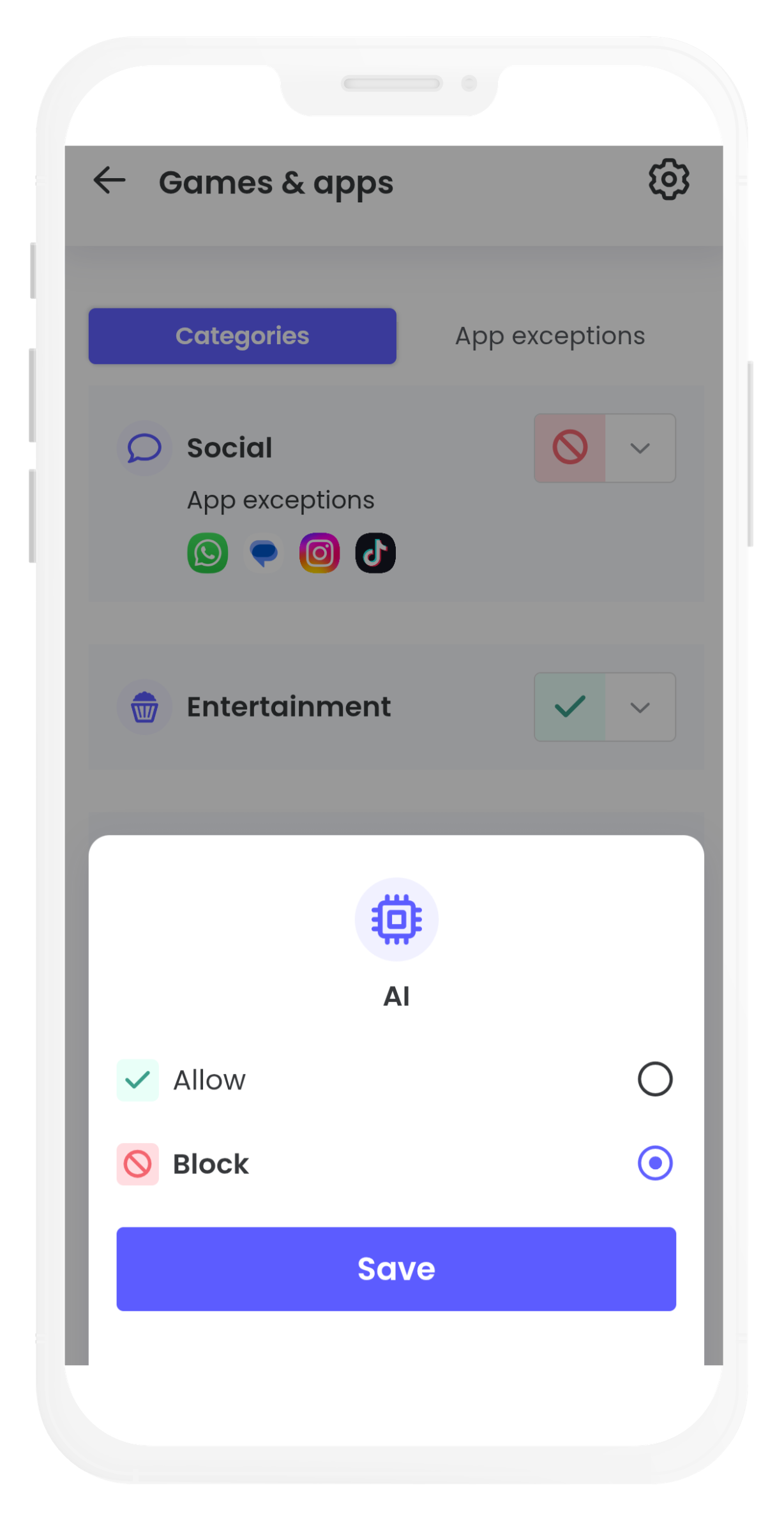
Task: Open the settings gear icon
Action: point(668,180)
